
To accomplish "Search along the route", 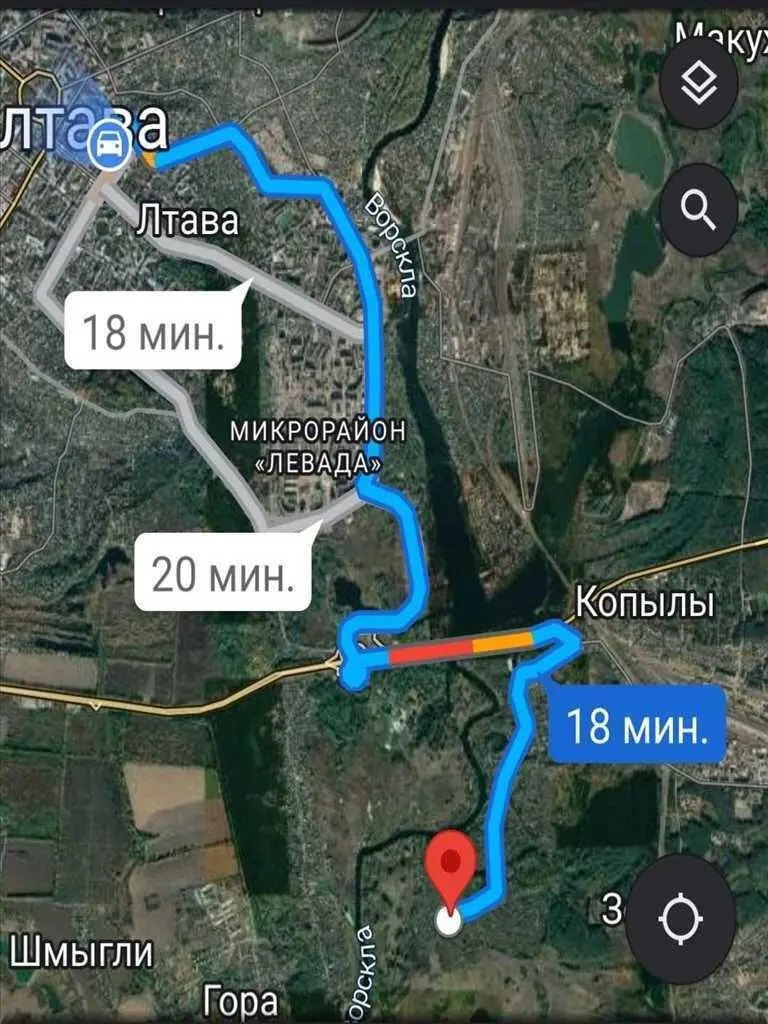I will click(x=699, y=209).
